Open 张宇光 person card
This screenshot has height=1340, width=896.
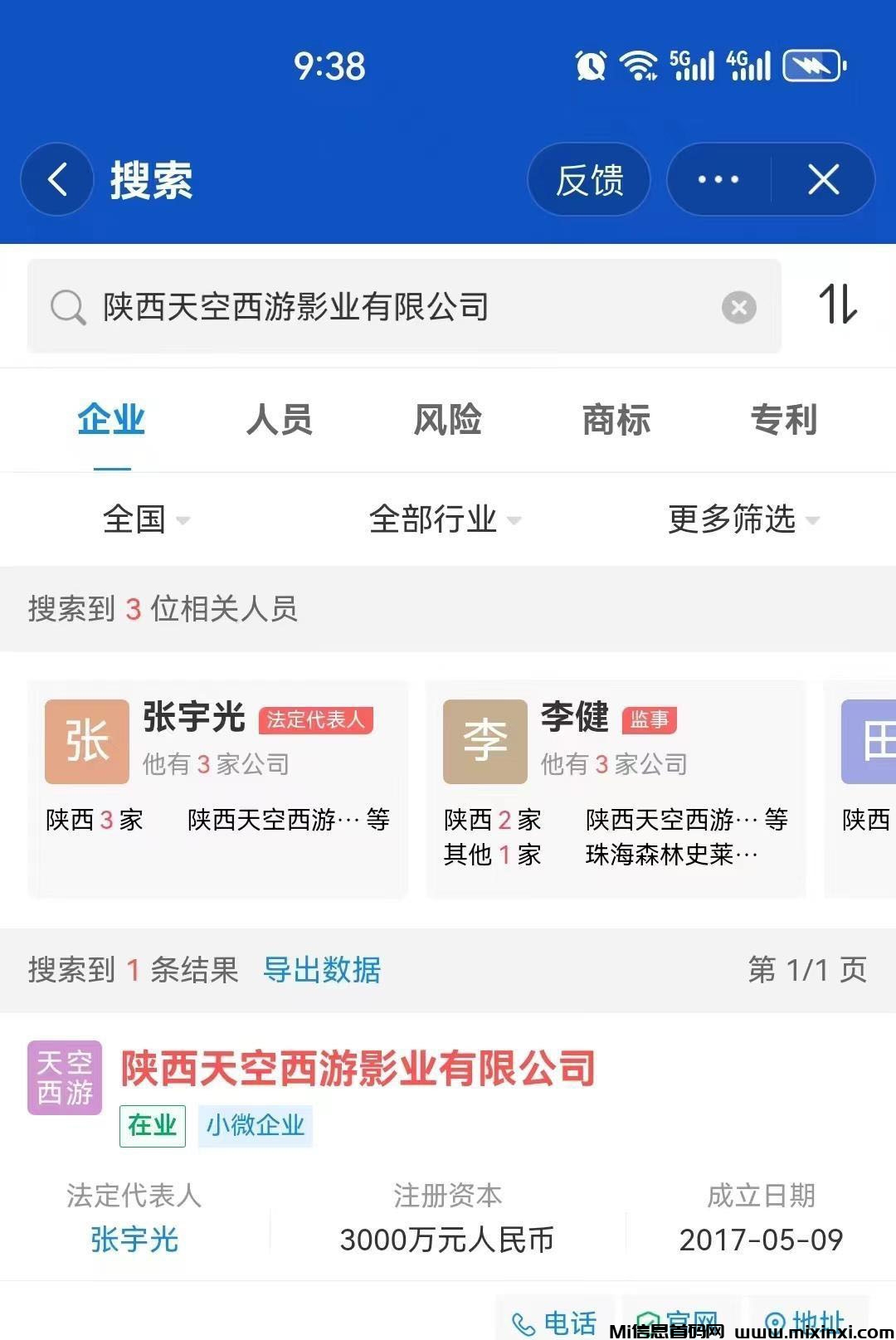coord(217,788)
